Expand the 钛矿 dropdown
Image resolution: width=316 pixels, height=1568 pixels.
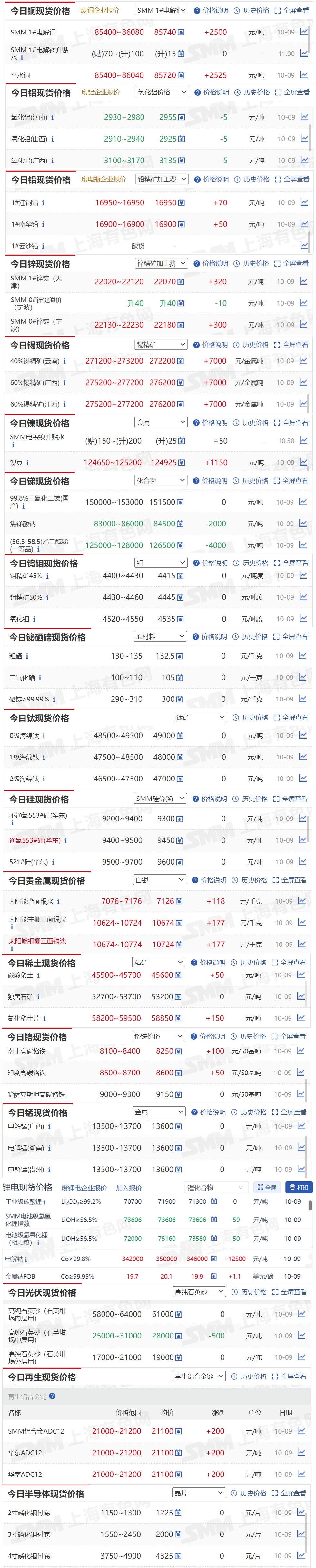[x=200, y=717]
